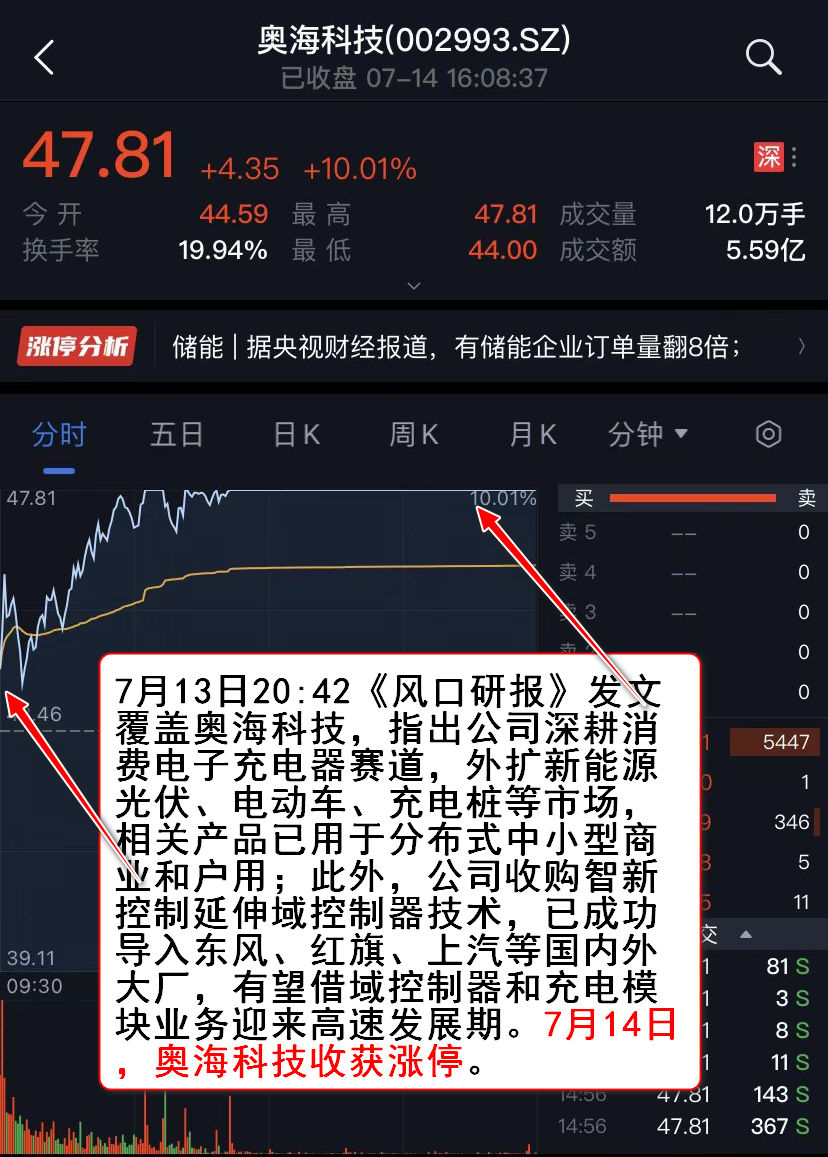The width and height of the screenshot is (828, 1157).
Task: Expand more quote details with the down chevron
Action: (414, 286)
